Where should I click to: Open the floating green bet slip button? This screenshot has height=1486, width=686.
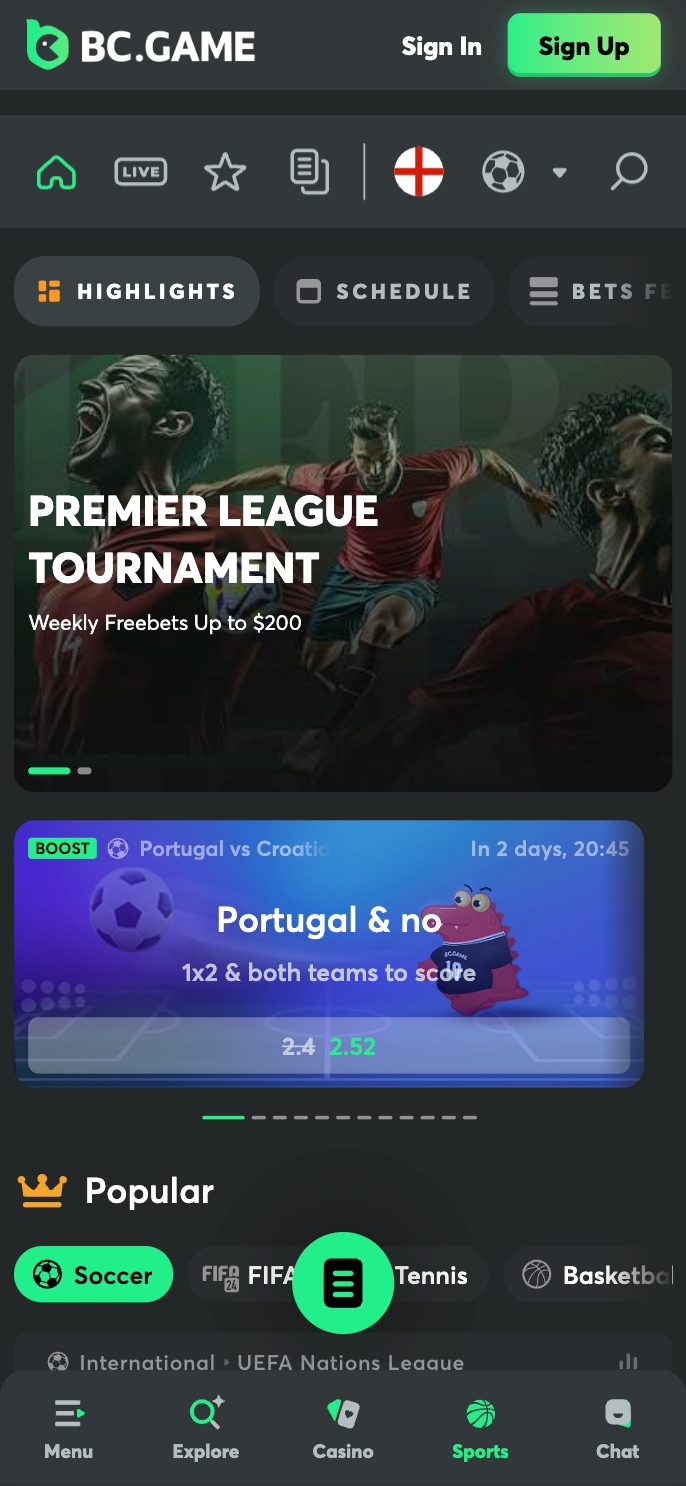click(x=343, y=1283)
